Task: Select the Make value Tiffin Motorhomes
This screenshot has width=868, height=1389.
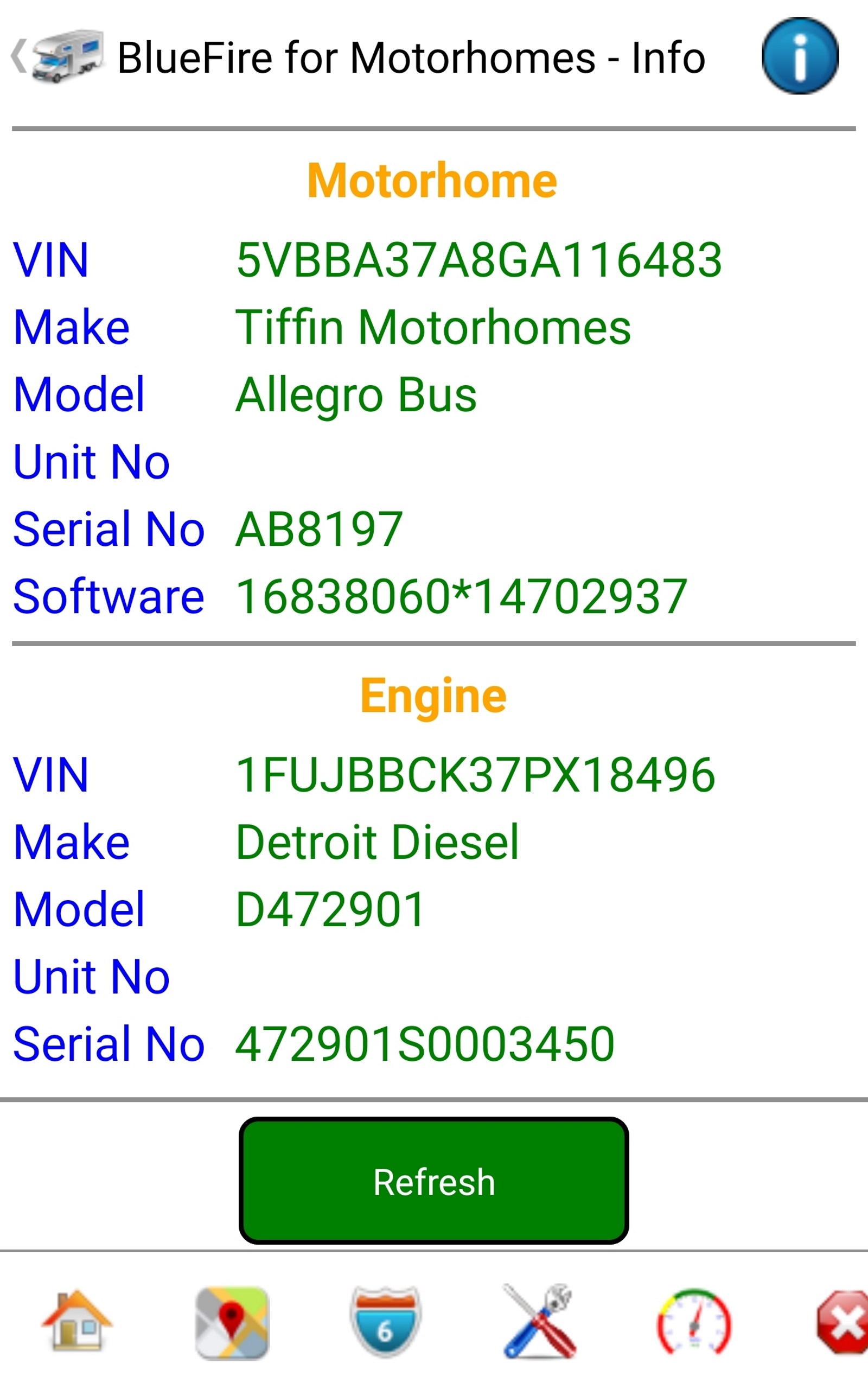Action: 435,327
